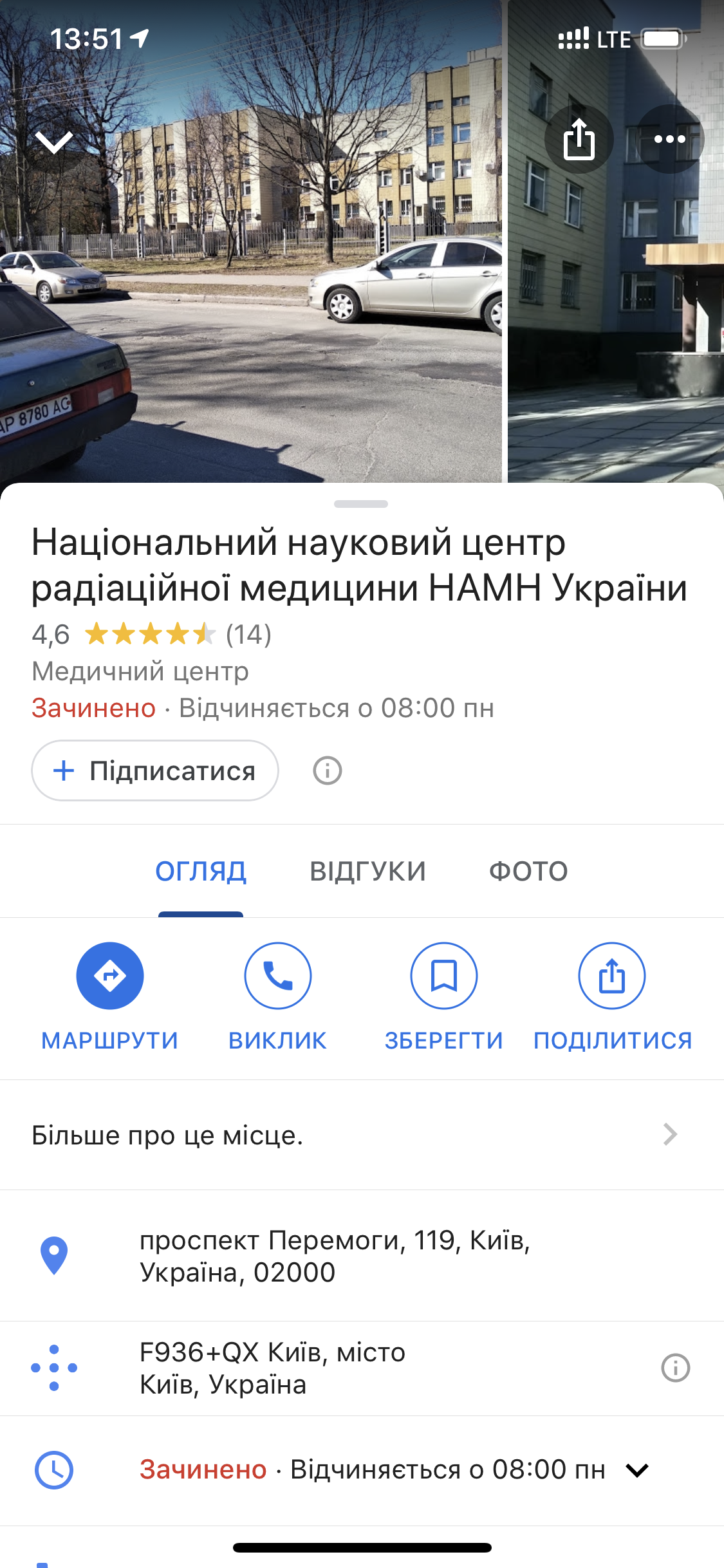This screenshot has width=724, height=1568.
Task: Tap the share icon over the photo
Action: click(x=579, y=139)
